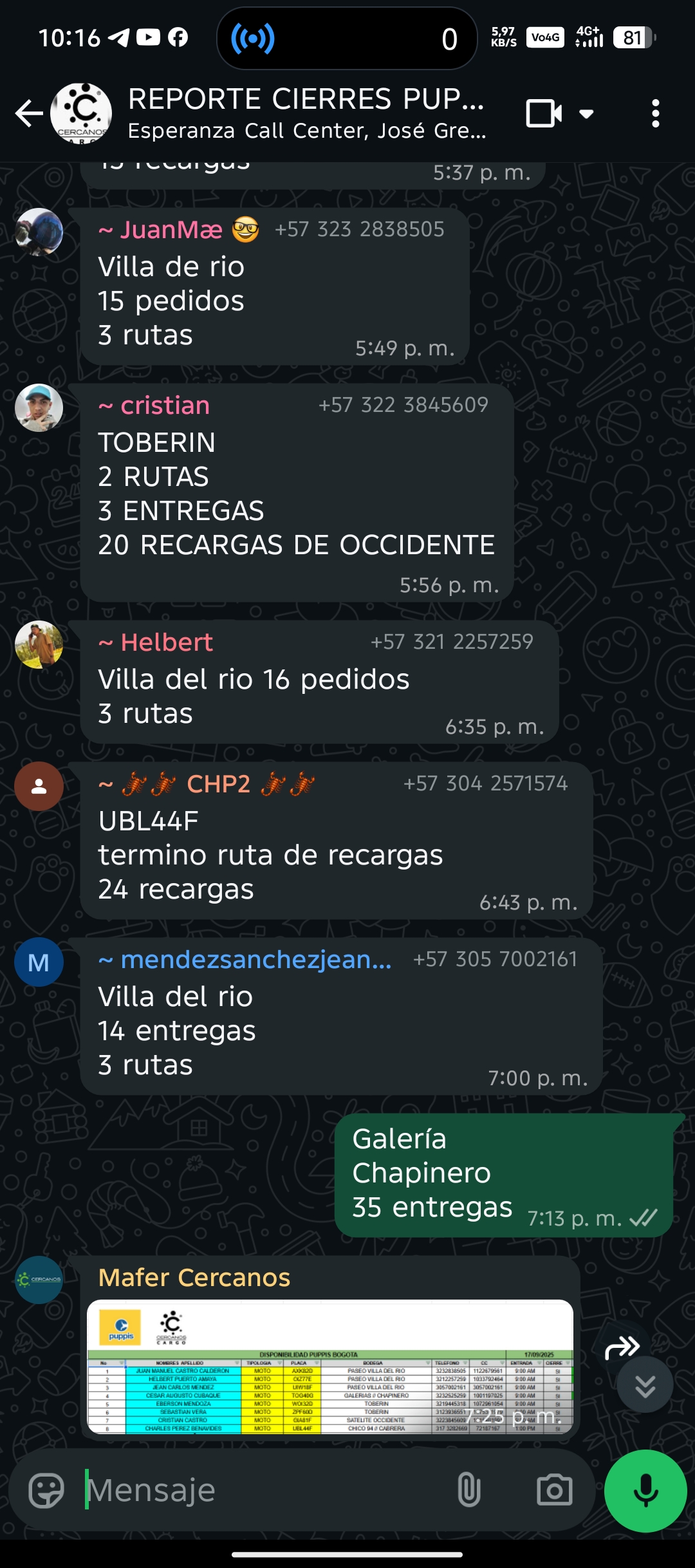The width and height of the screenshot is (695, 1568).
Task: Open the camera from the message bar
Action: click(554, 1490)
